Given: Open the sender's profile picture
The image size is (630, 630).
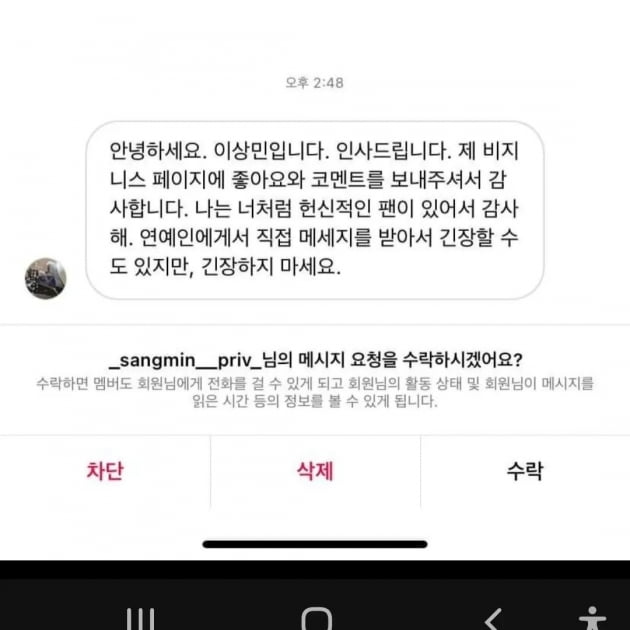Looking at the screenshot, I should pyautogui.click(x=46, y=278).
